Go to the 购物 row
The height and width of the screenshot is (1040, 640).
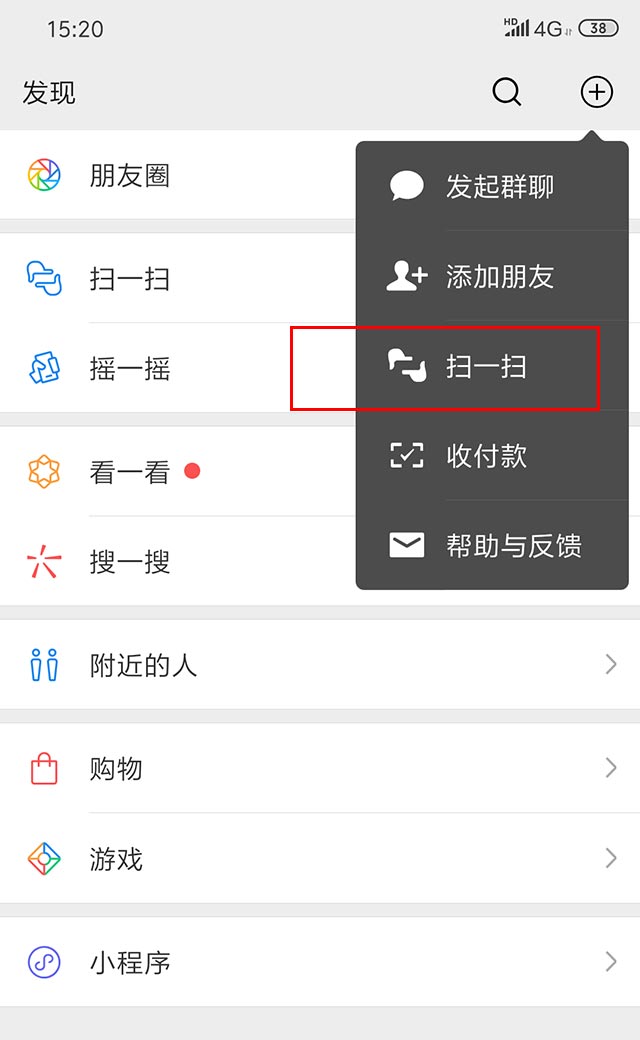click(320, 768)
